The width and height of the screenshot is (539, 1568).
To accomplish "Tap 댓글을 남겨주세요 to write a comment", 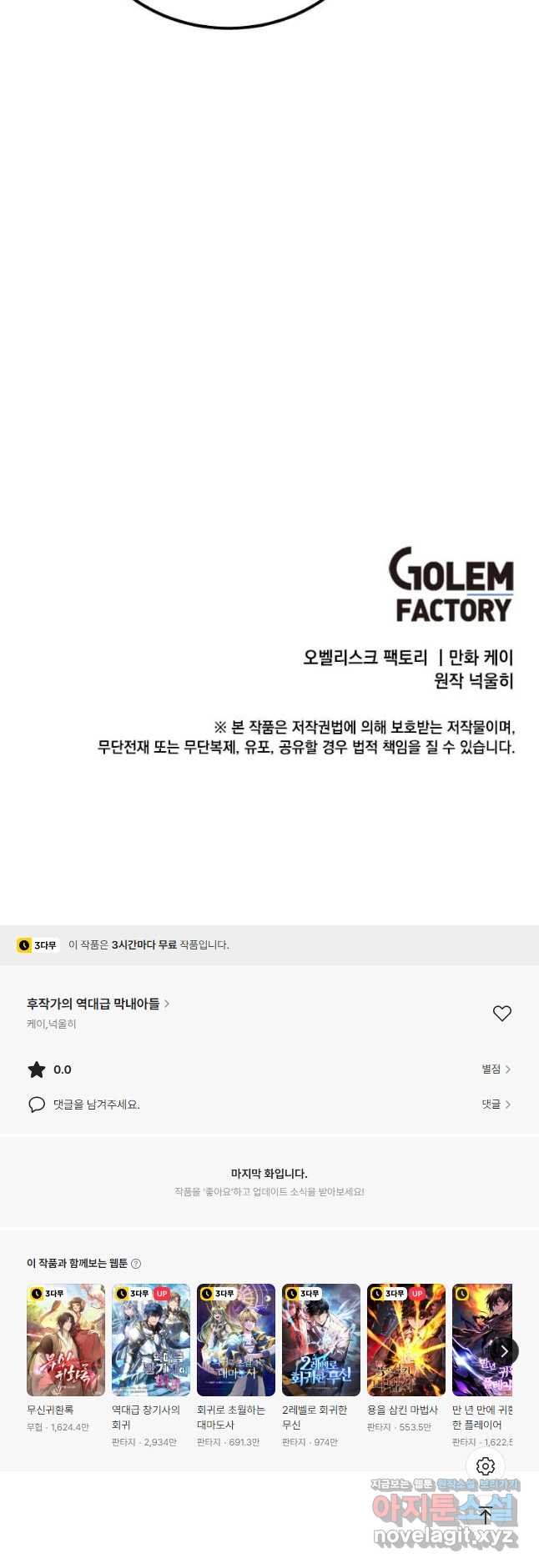I will point(96,1104).
